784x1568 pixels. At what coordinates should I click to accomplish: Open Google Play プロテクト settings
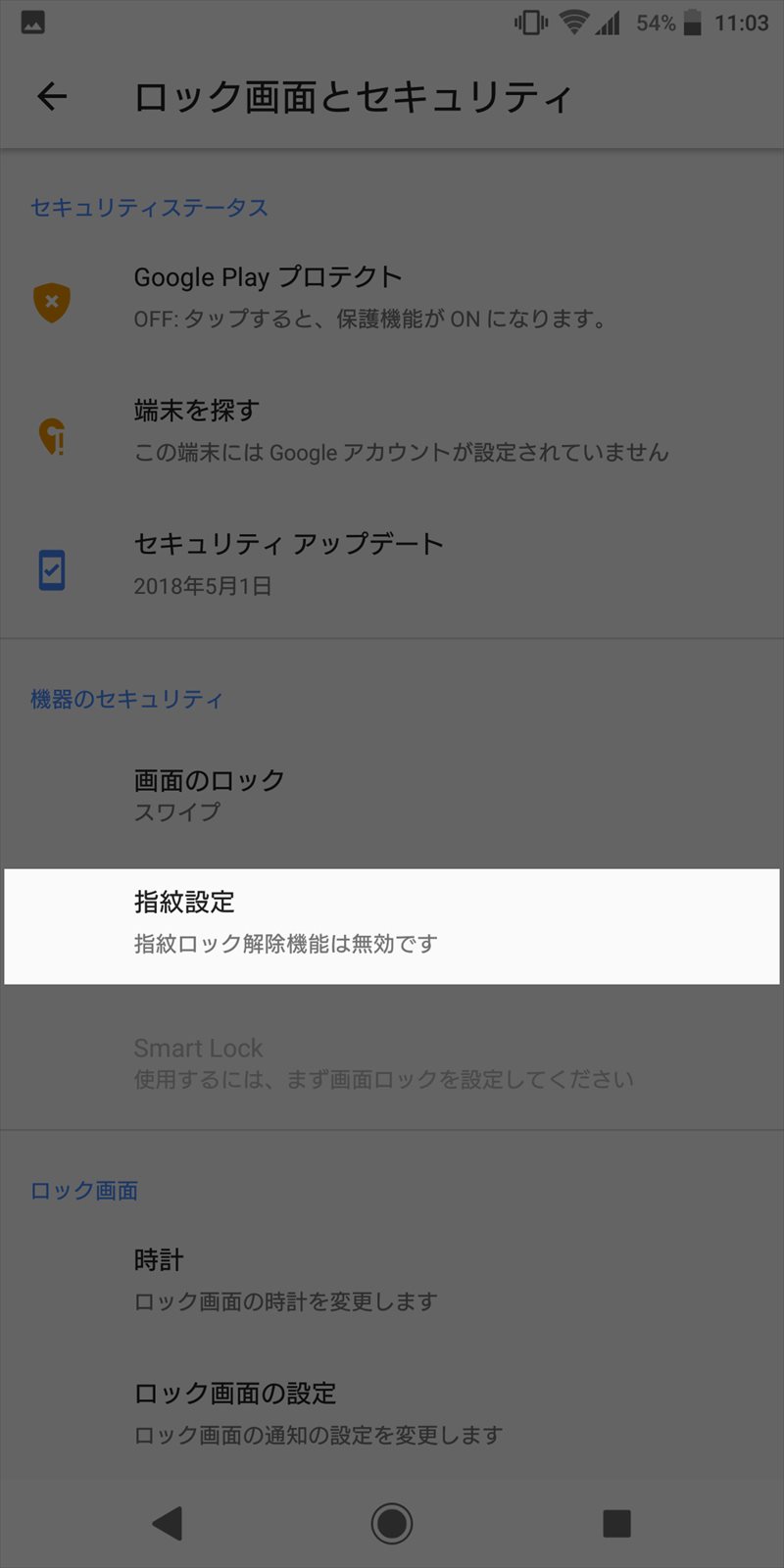pyautogui.click(x=392, y=298)
